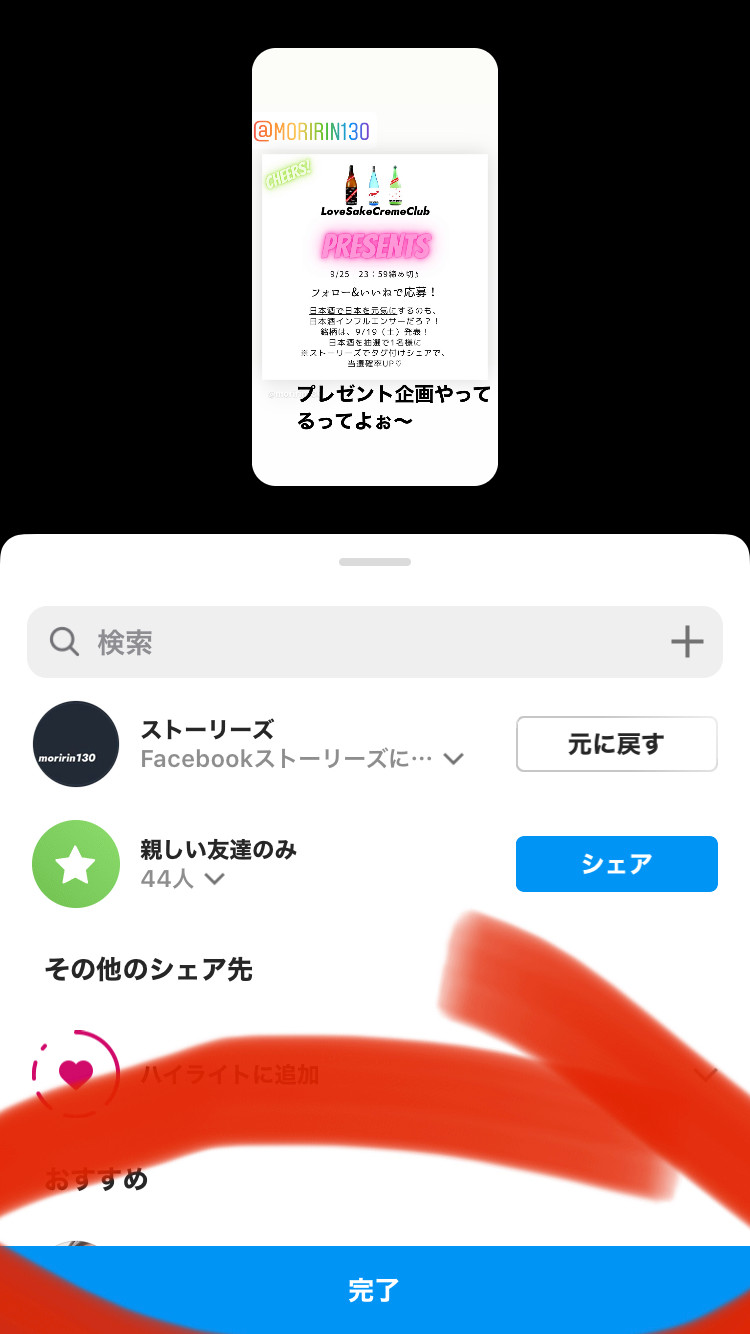Add story via ハイライトに追加

pos(230,1075)
